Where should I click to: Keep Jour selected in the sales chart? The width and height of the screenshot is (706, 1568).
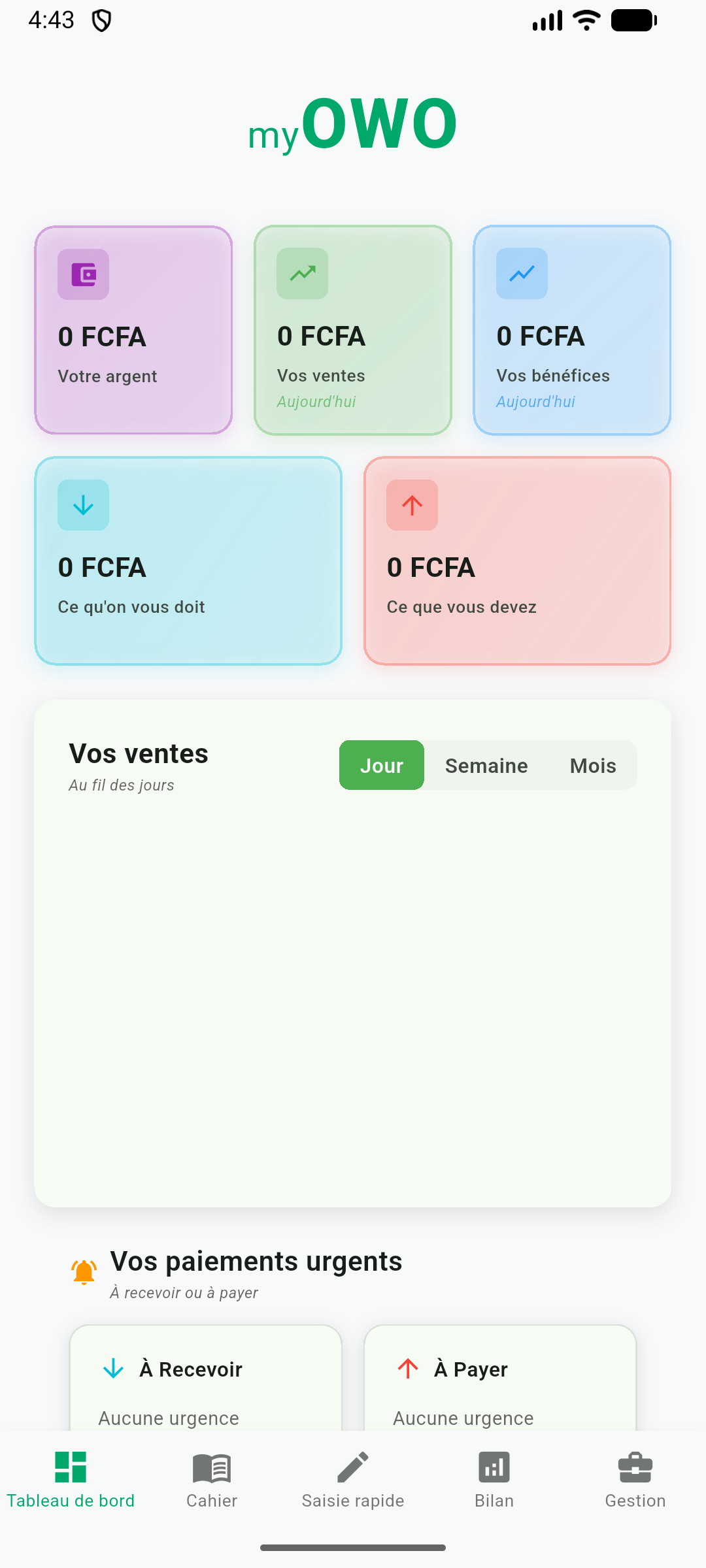tap(381, 765)
